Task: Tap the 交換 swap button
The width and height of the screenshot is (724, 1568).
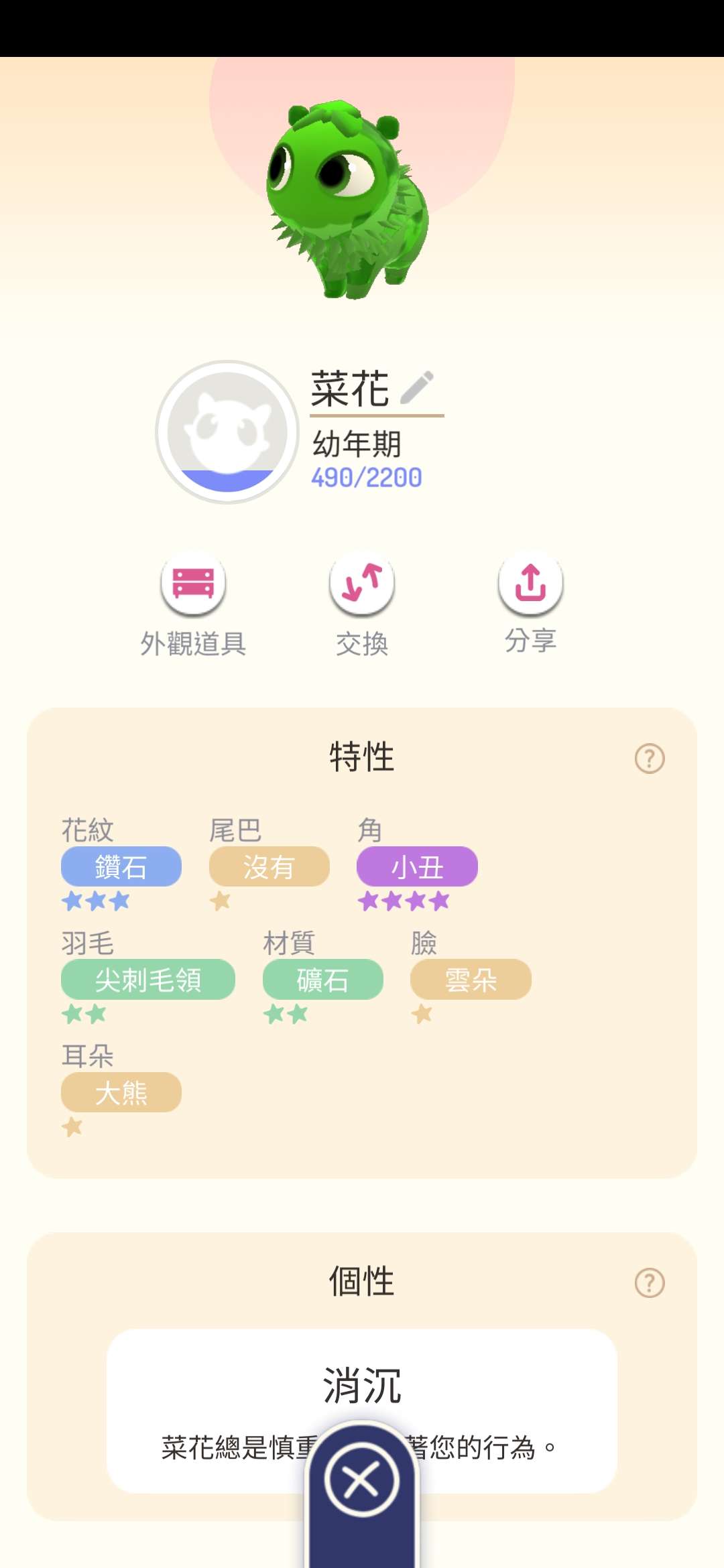Action: (x=362, y=583)
